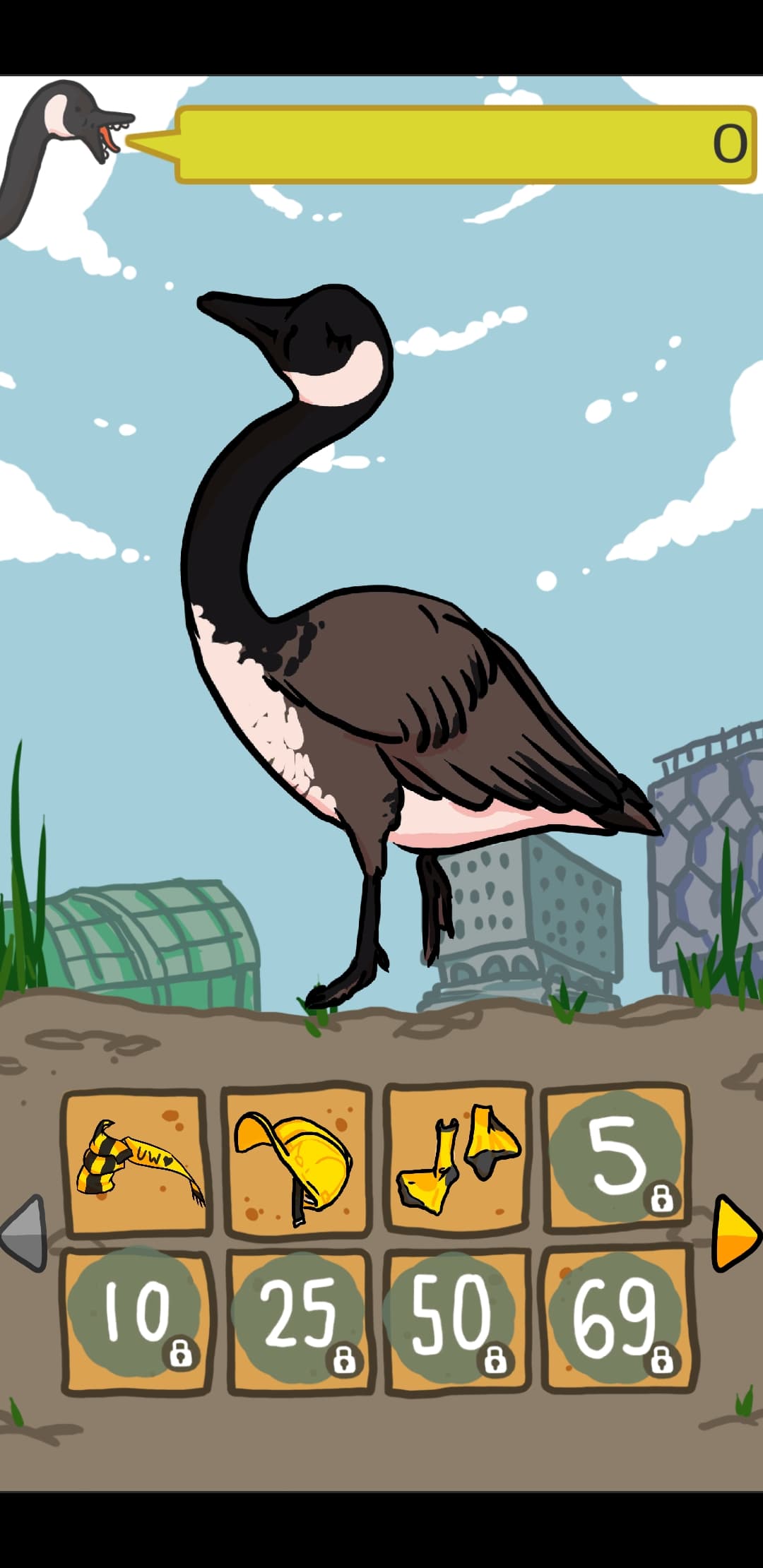Screen dimensions: 763x1568
Task: Equip the striped UW scarf item
Action: click(137, 1163)
